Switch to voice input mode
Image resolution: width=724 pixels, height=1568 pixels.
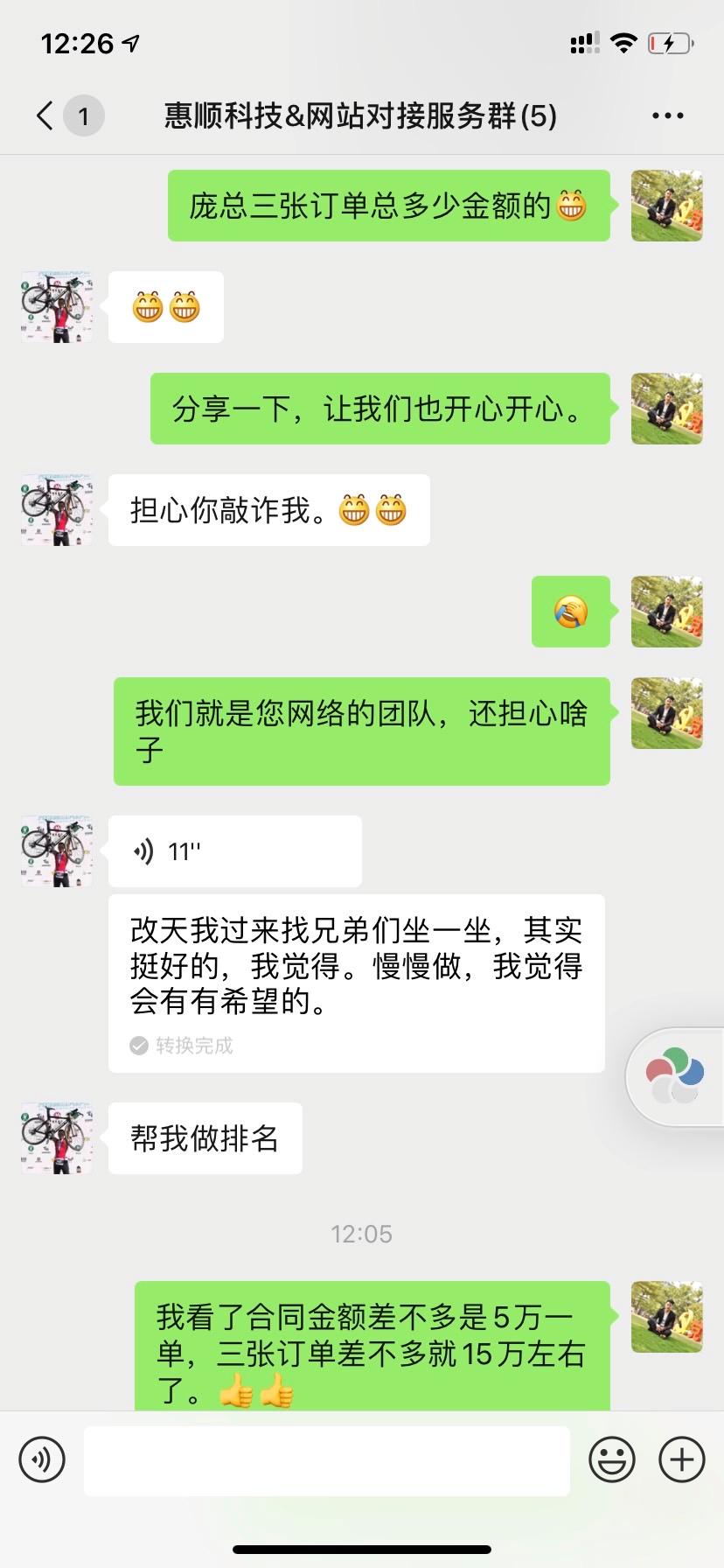click(x=43, y=1459)
